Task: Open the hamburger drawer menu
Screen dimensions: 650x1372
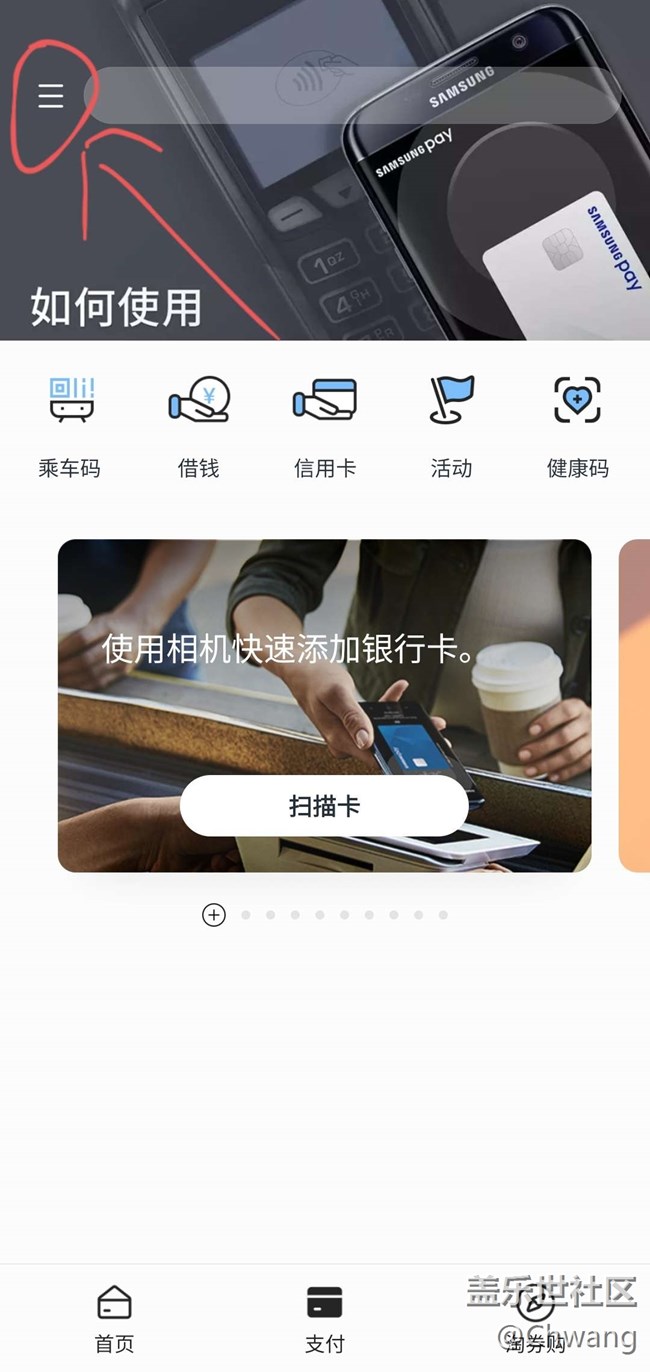Action: pyautogui.click(x=51, y=96)
